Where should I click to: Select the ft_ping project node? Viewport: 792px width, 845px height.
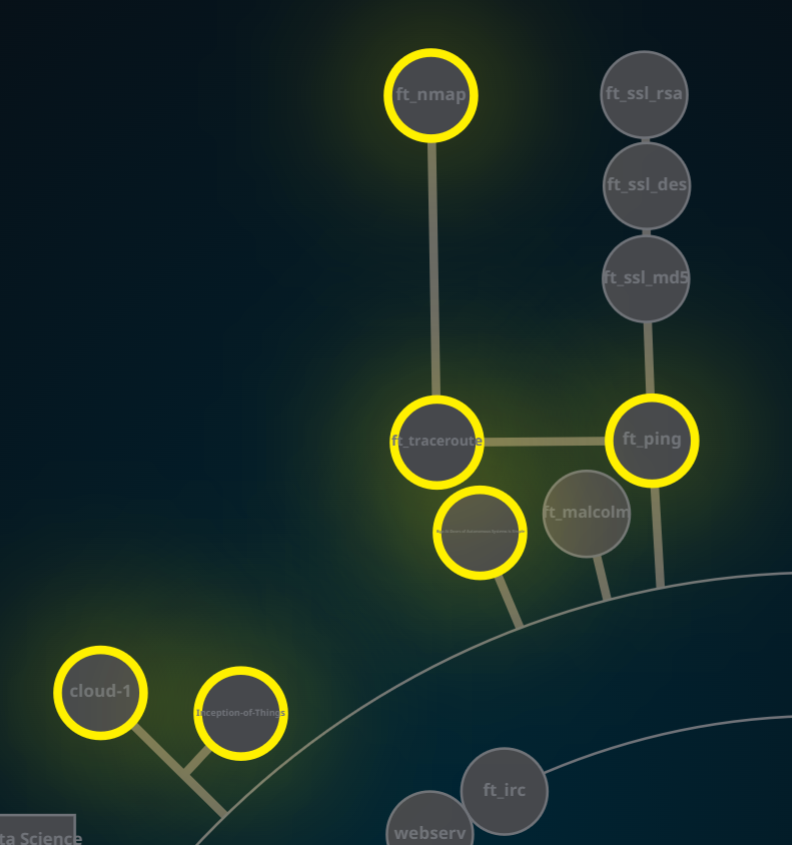click(652, 439)
